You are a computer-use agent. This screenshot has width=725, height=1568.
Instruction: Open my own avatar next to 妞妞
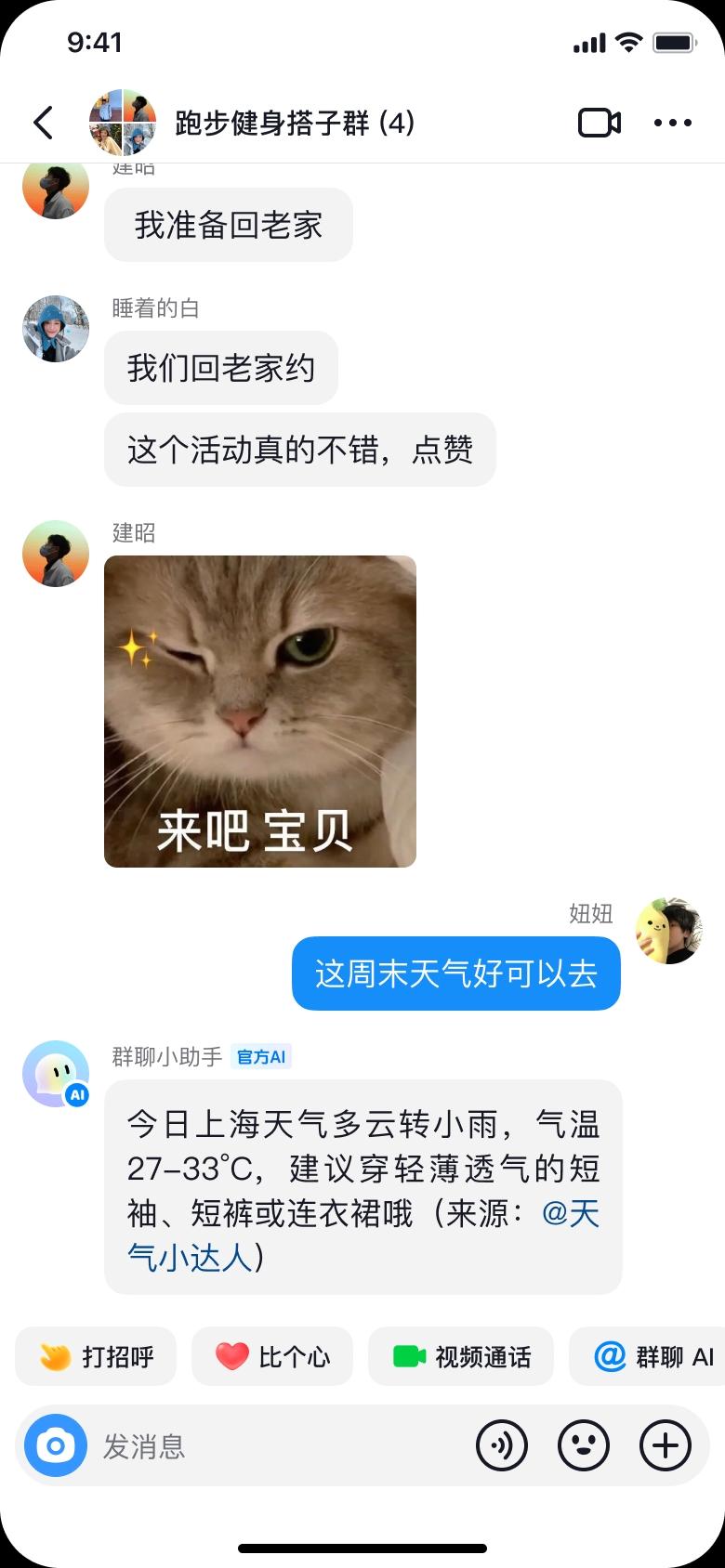[x=668, y=931]
